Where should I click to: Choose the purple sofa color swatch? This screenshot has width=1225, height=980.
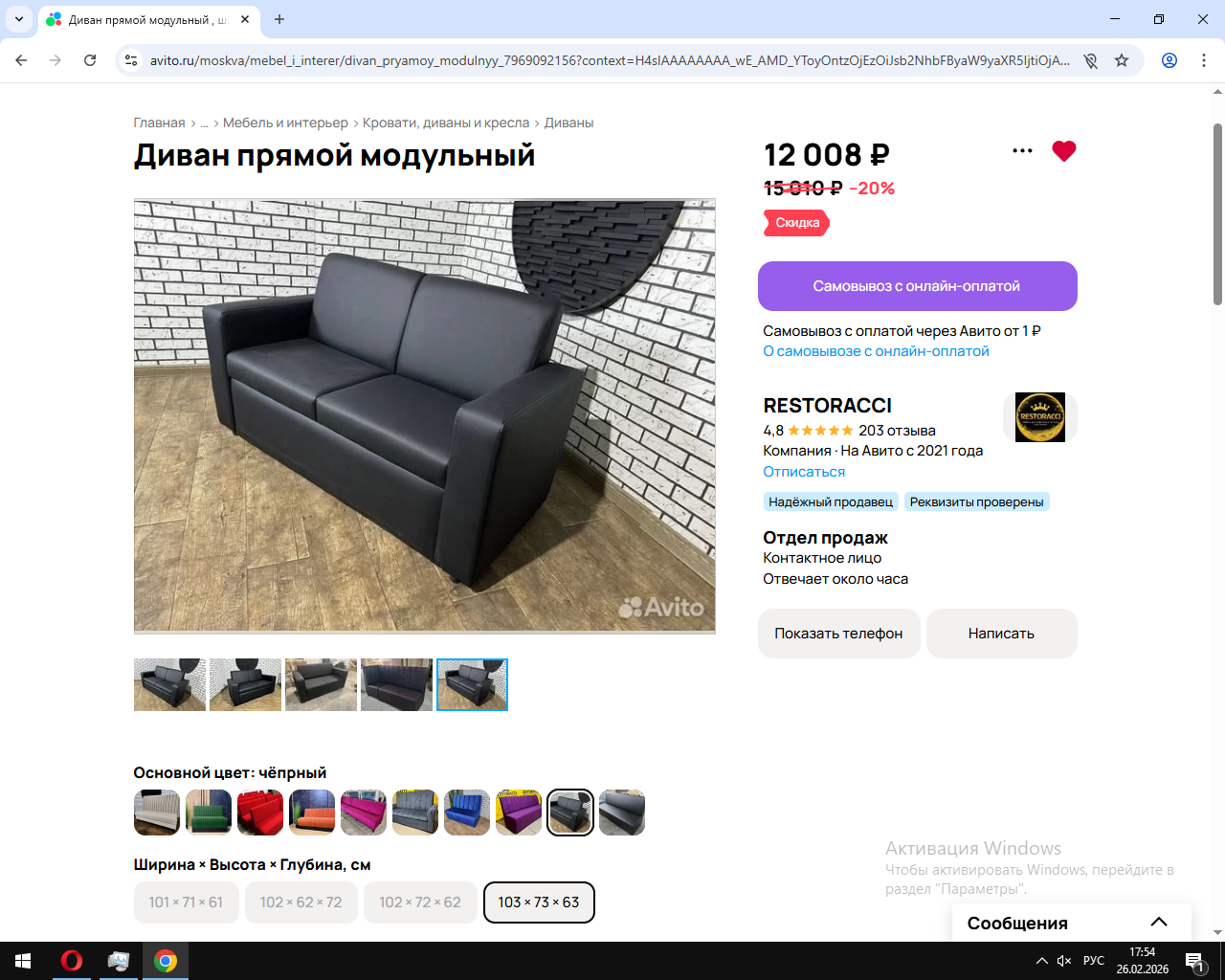pyautogui.click(x=519, y=813)
